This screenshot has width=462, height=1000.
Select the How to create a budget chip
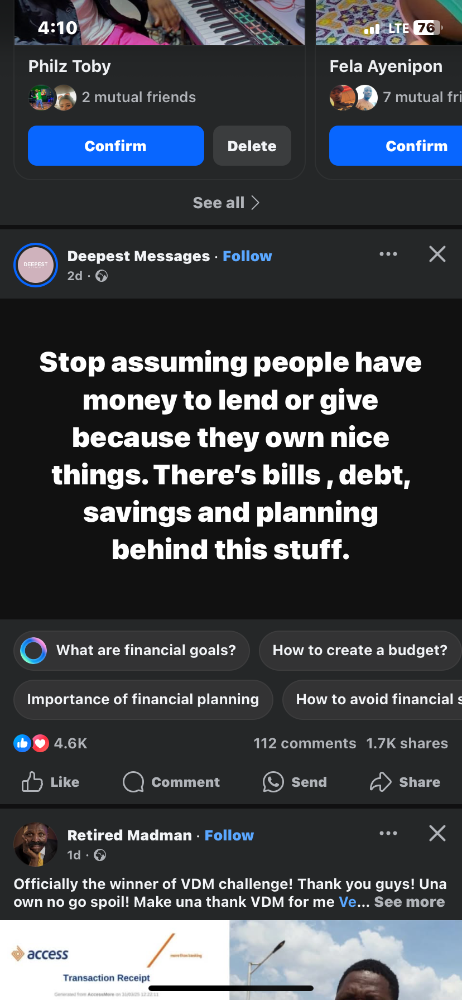[360, 651]
